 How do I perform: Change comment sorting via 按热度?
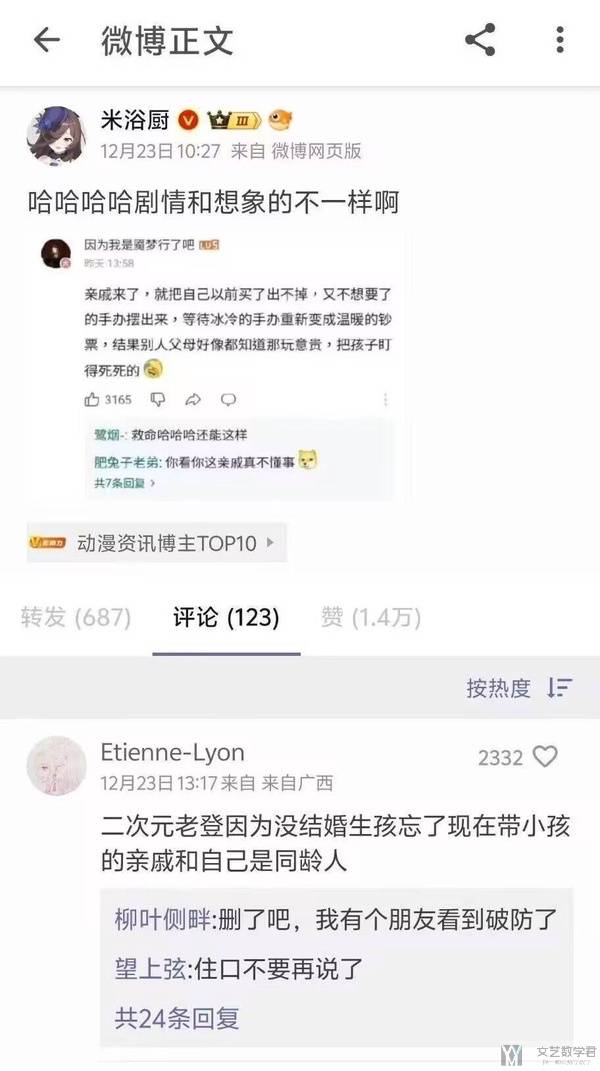[x=518, y=688]
